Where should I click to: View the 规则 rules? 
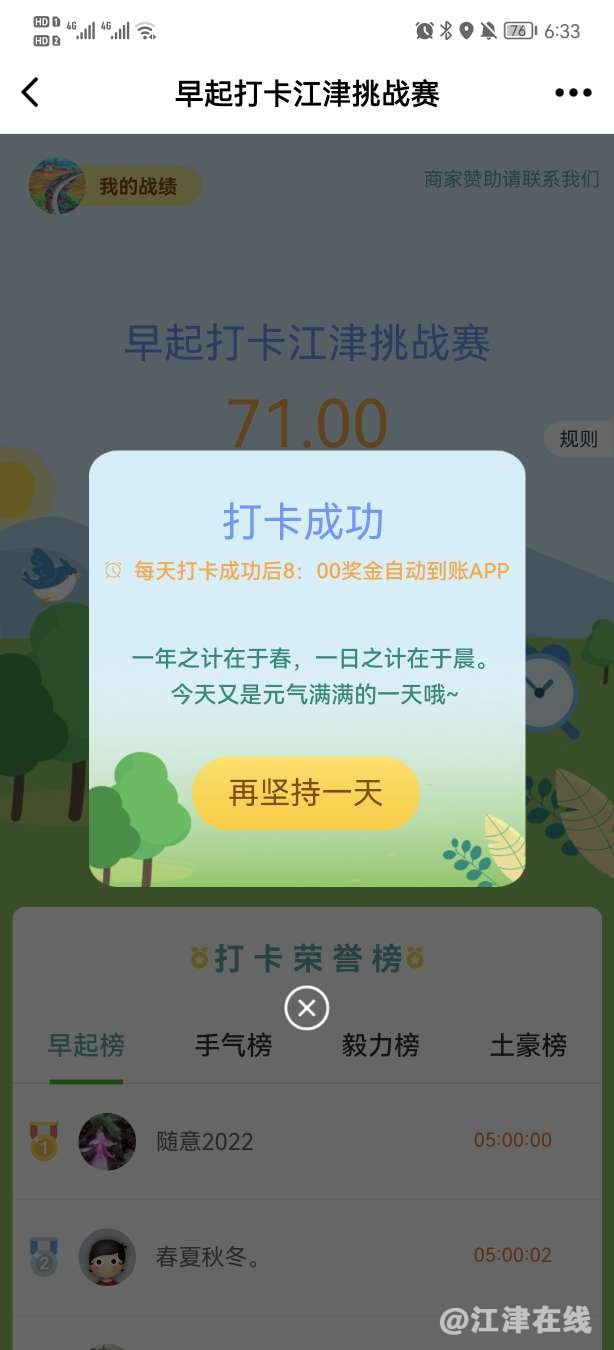[577, 438]
